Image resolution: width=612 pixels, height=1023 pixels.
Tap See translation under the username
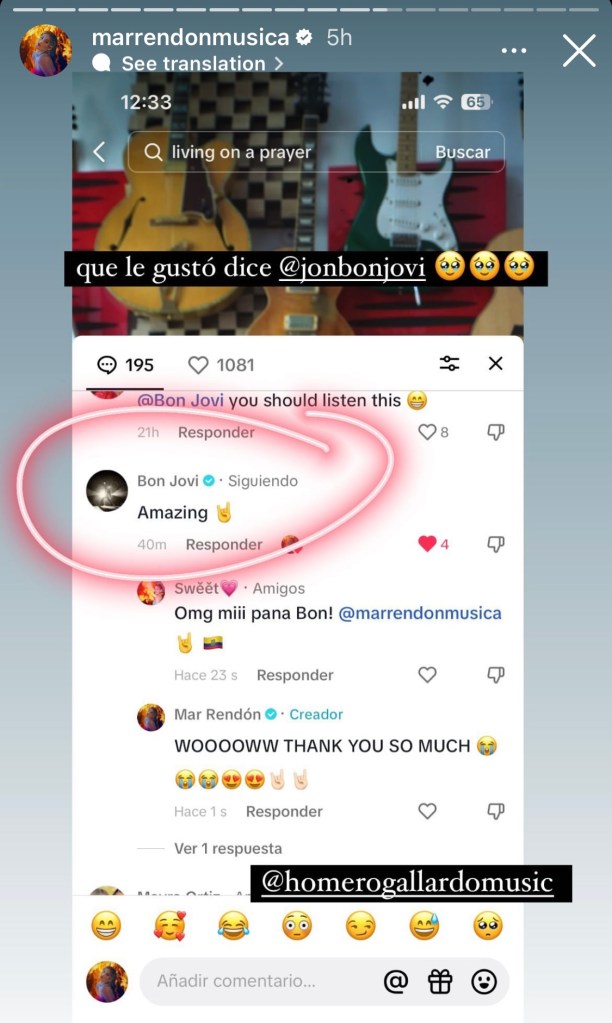(x=194, y=63)
